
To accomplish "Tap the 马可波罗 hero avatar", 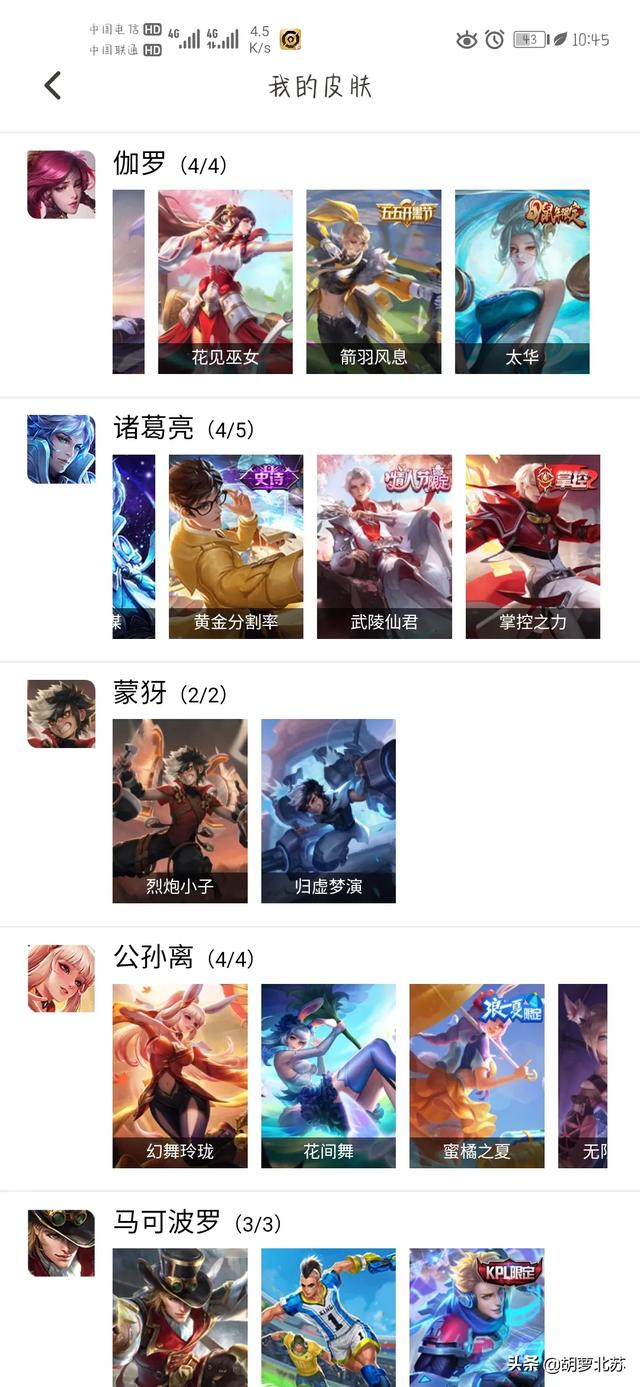I will (61, 1243).
